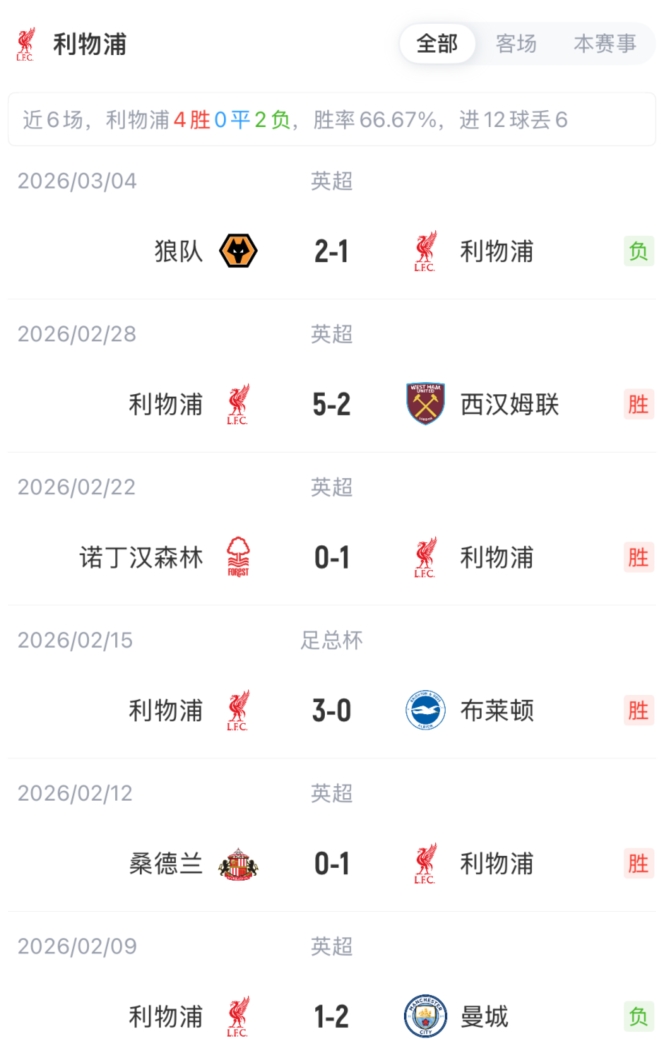The width and height of the screenshot is (667, 1055).
Task: View the 利物浦 vs 西汉姆联 match details
Action: tap(332, 404)
